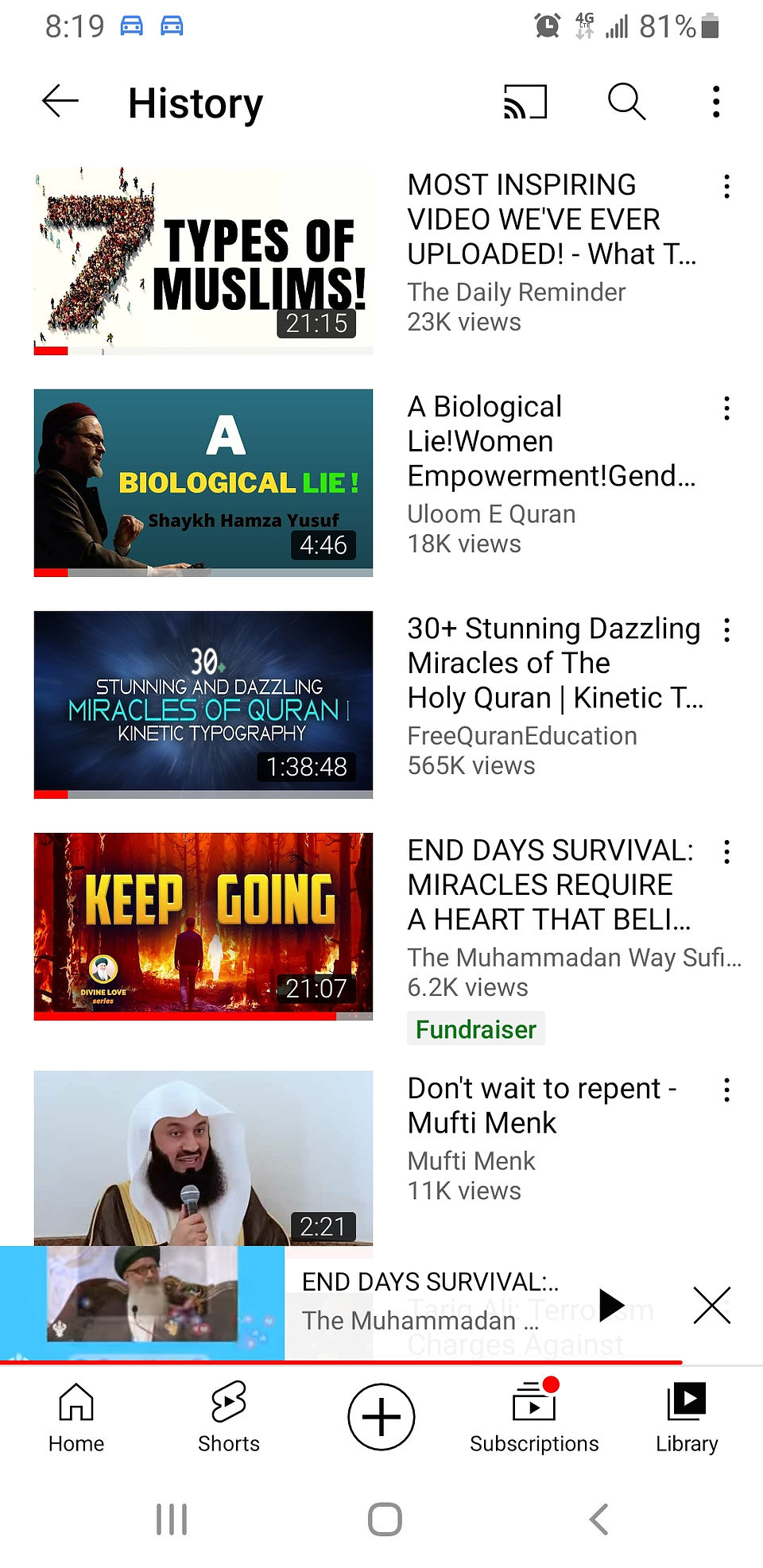The width and height of the screenshot is (763, 1568).
Task: Open the 7 Types of Muslims video
Action: tap(203, 261)
